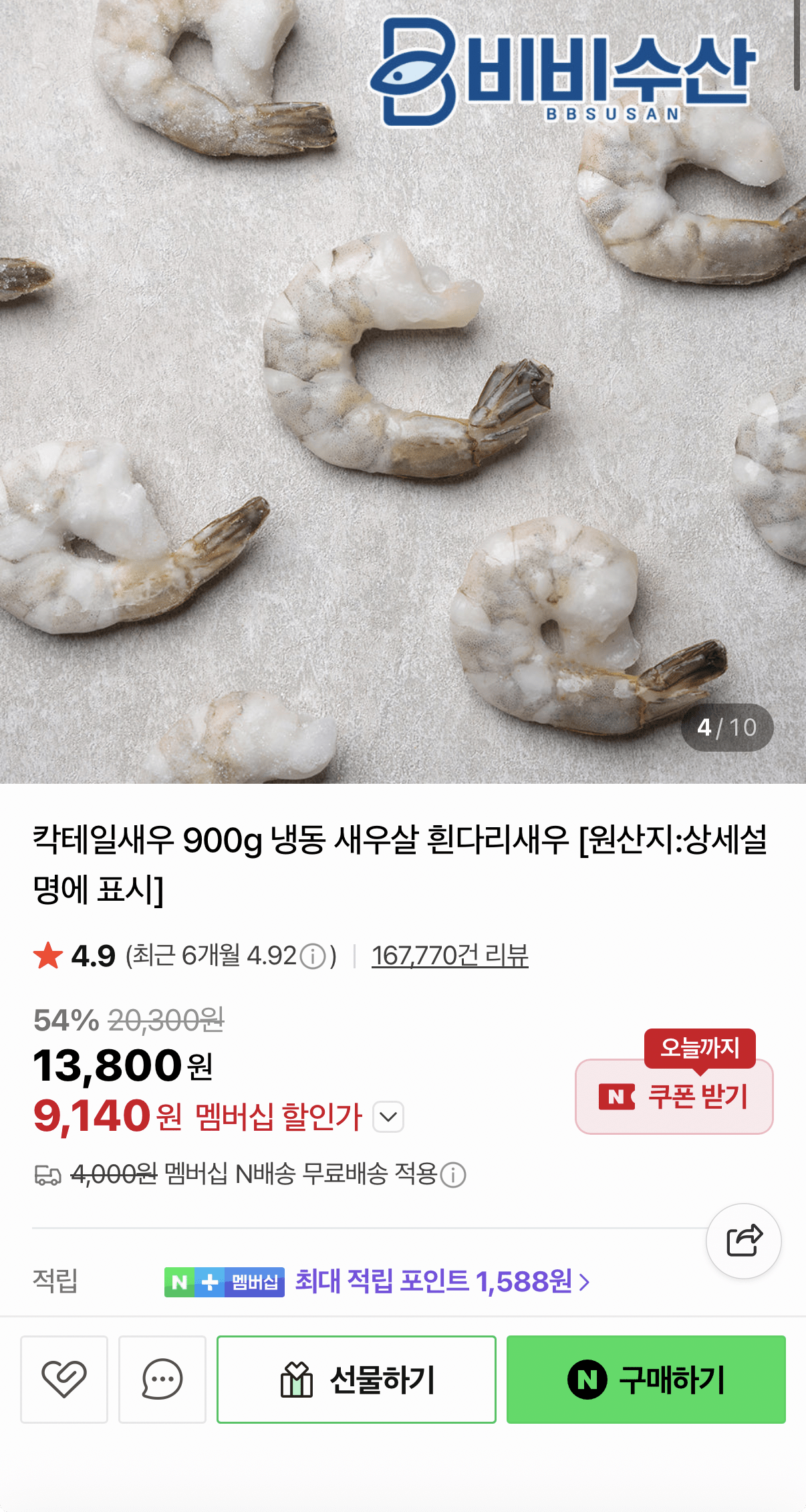
Task: Toggle the wishlist heart icon
Action: pyautogui.click(x=63, y=1379)
